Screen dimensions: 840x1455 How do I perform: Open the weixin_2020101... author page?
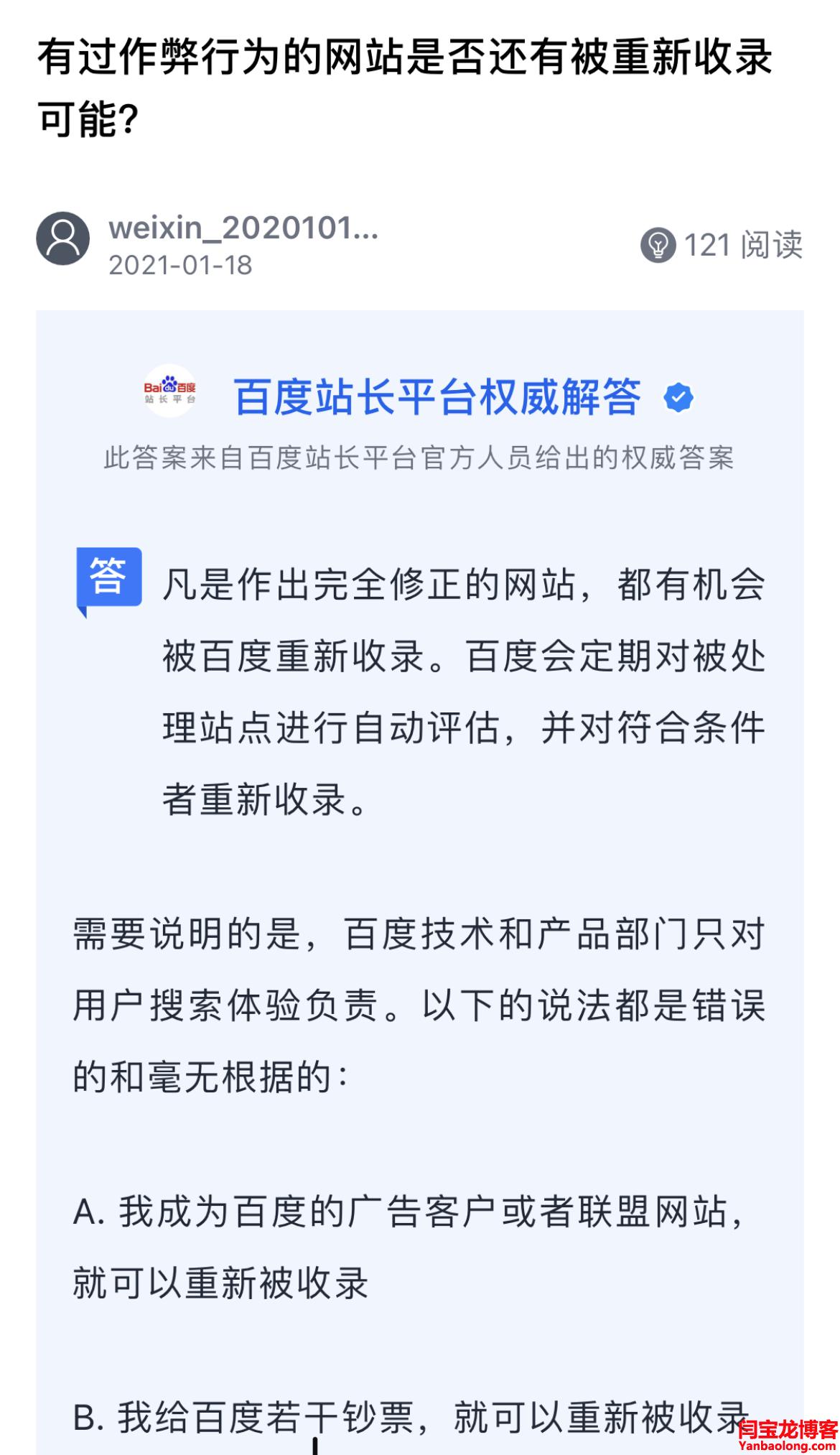tap(243, 228)
